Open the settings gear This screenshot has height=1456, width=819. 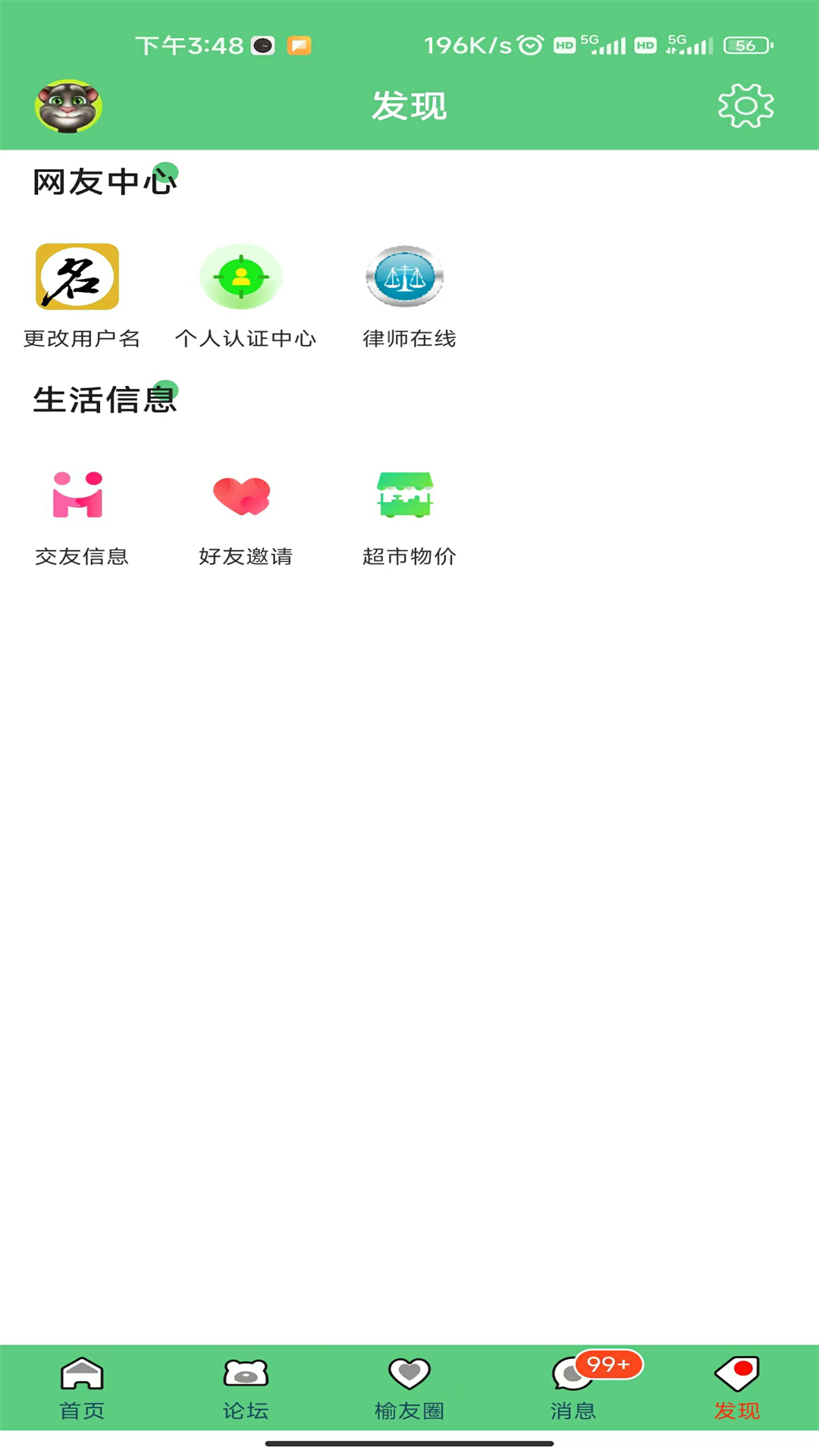(745, 106)
